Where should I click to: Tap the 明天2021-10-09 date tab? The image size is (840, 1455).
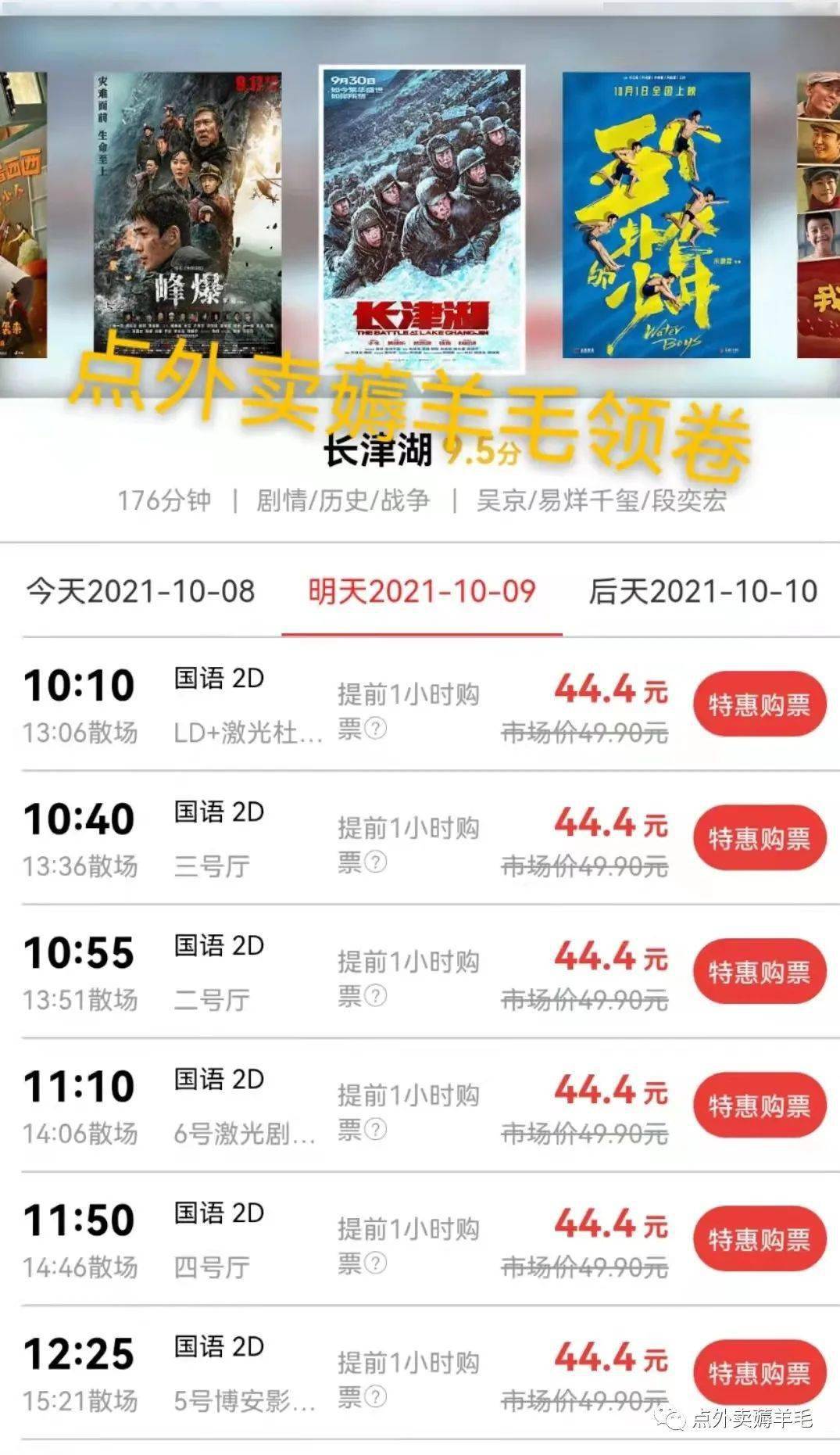pyautogui.click(x=421, y=591)
